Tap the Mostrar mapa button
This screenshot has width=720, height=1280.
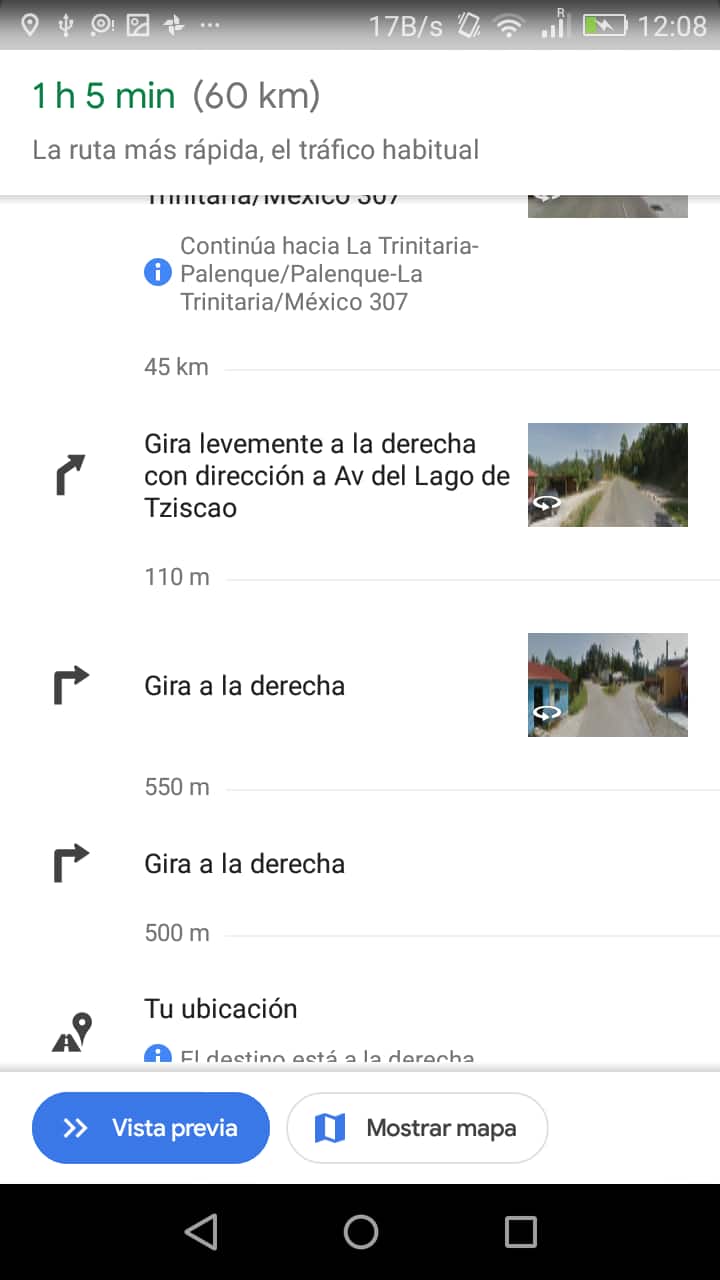(417, 1128)
